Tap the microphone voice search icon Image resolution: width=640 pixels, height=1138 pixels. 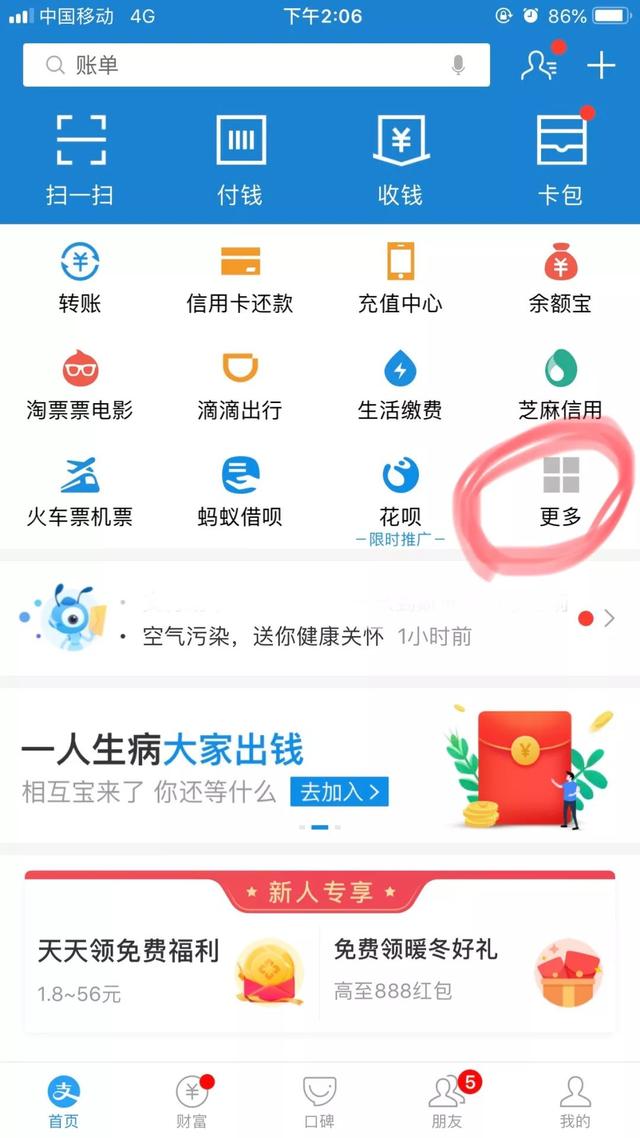pyautogui.click(x=458, y=65)
